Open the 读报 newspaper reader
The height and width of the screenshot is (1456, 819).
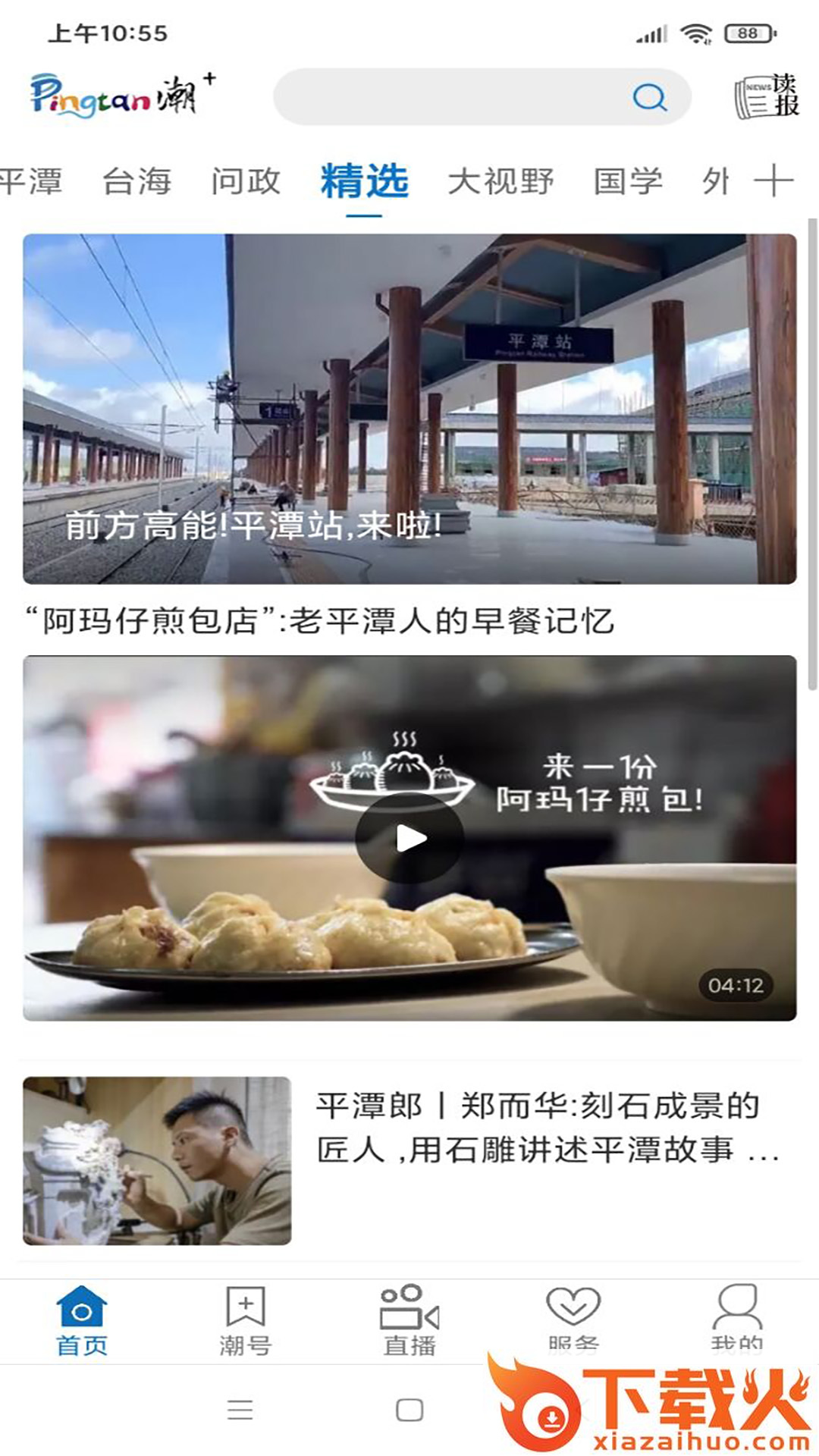point(767,97)
